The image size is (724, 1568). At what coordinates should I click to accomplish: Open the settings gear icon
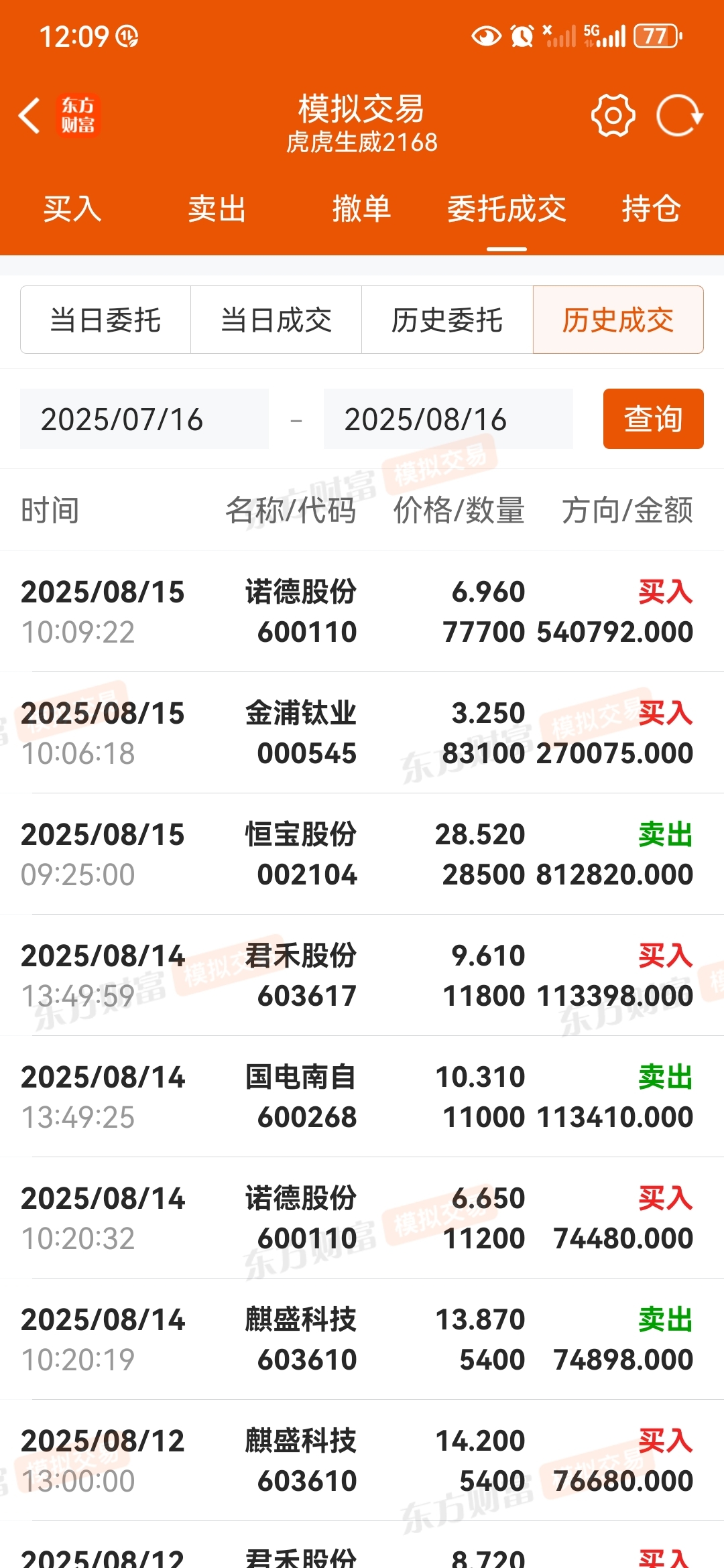(x=613, y=116)
